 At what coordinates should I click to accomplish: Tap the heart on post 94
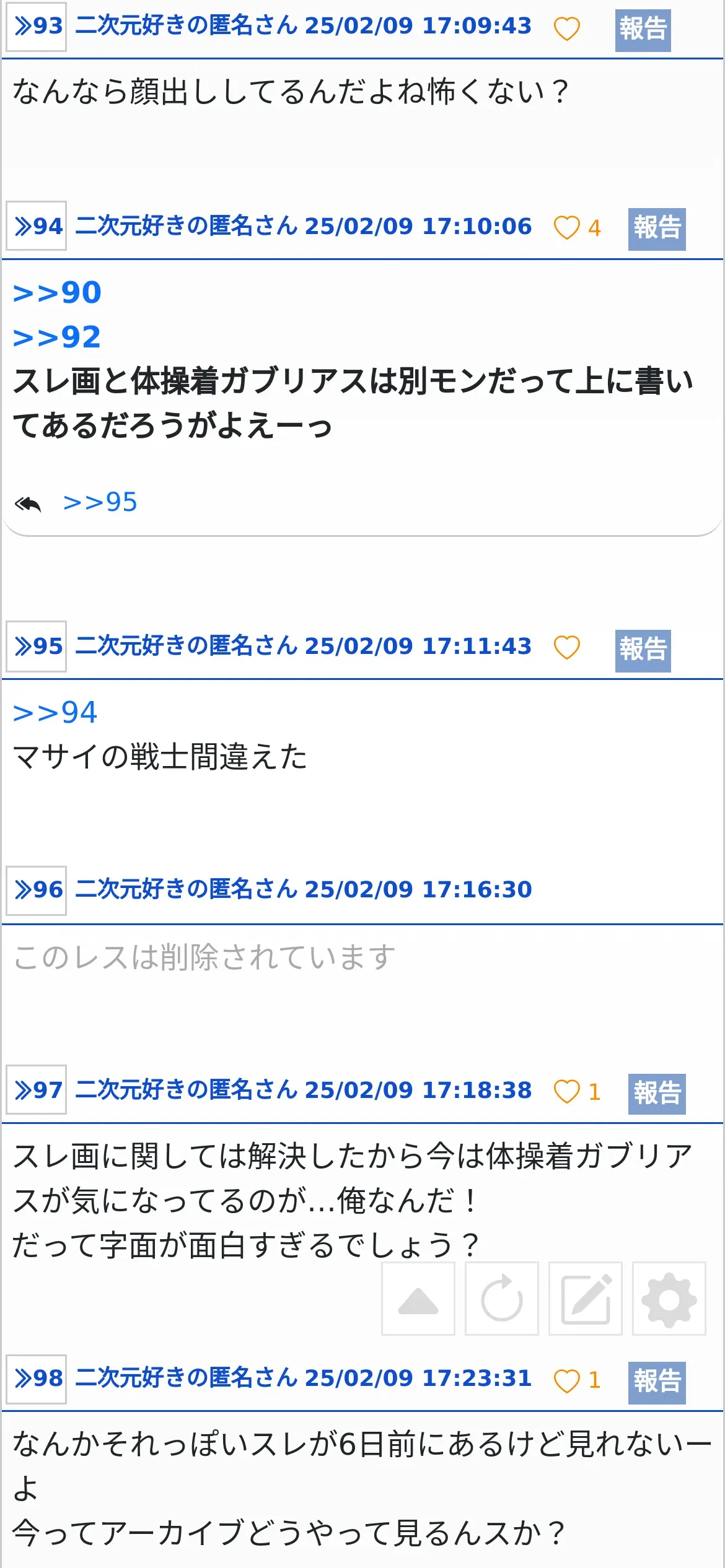(566, 228)
